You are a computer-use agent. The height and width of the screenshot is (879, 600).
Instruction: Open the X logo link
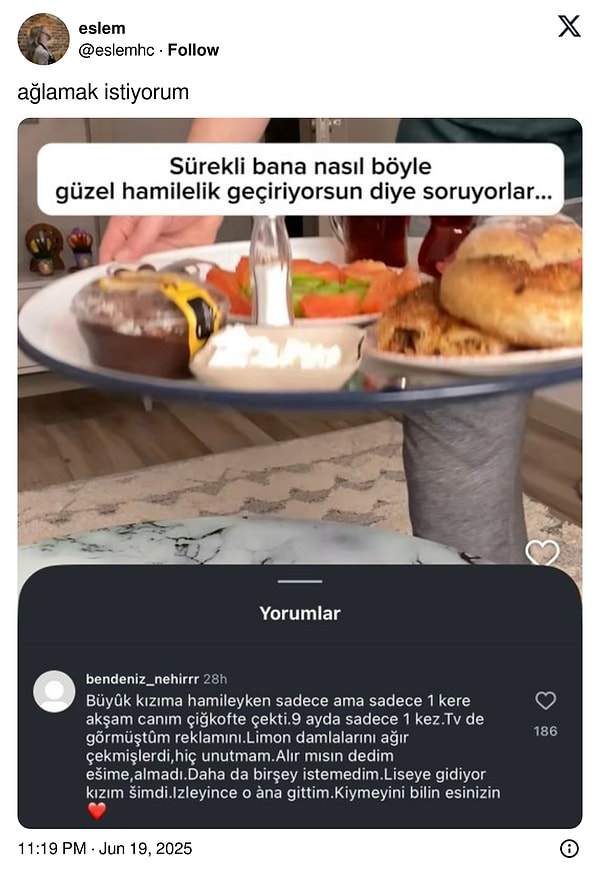(x=568, y=27)
